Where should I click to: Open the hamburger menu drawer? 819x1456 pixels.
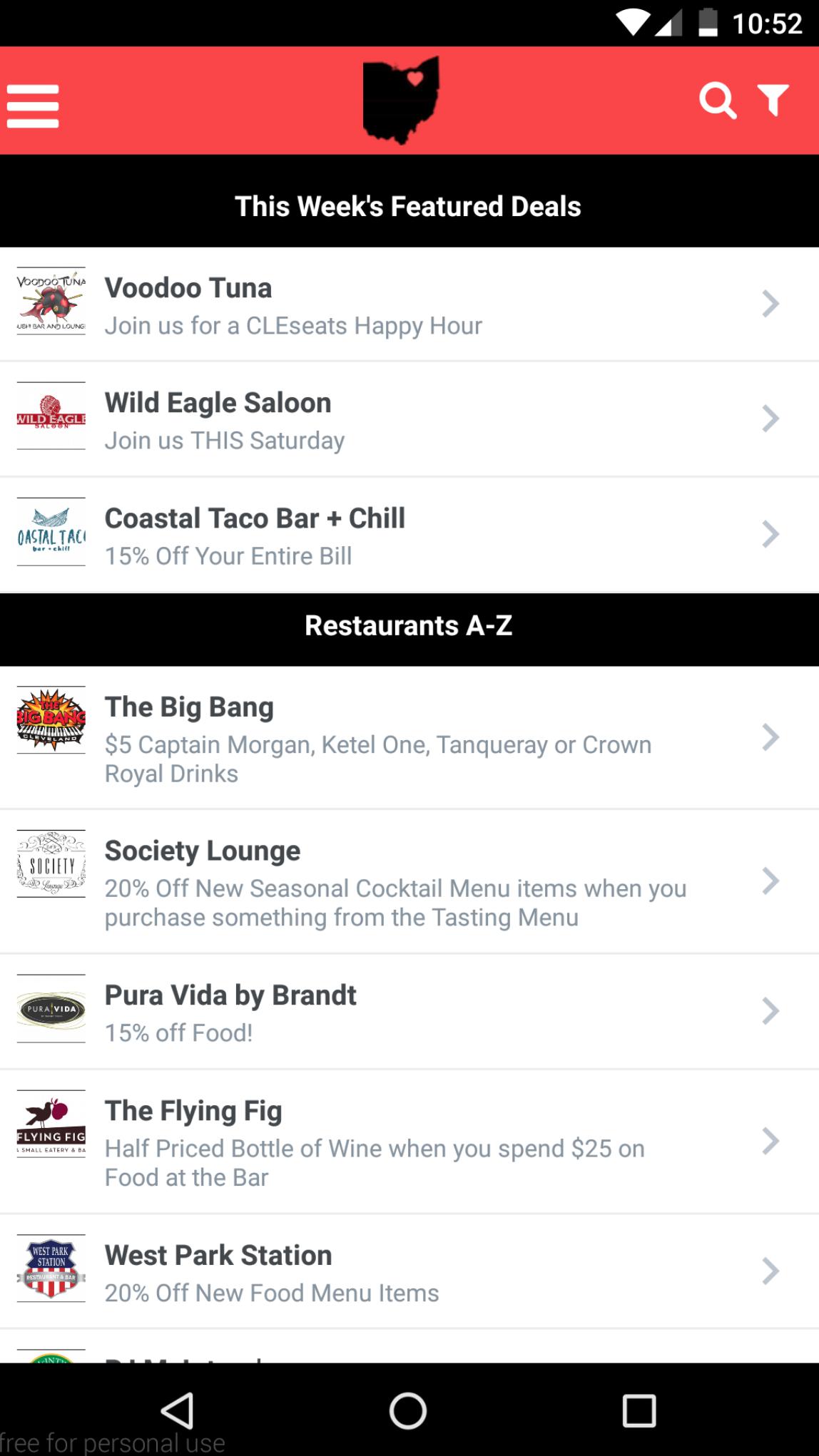[x=33, y=106]
